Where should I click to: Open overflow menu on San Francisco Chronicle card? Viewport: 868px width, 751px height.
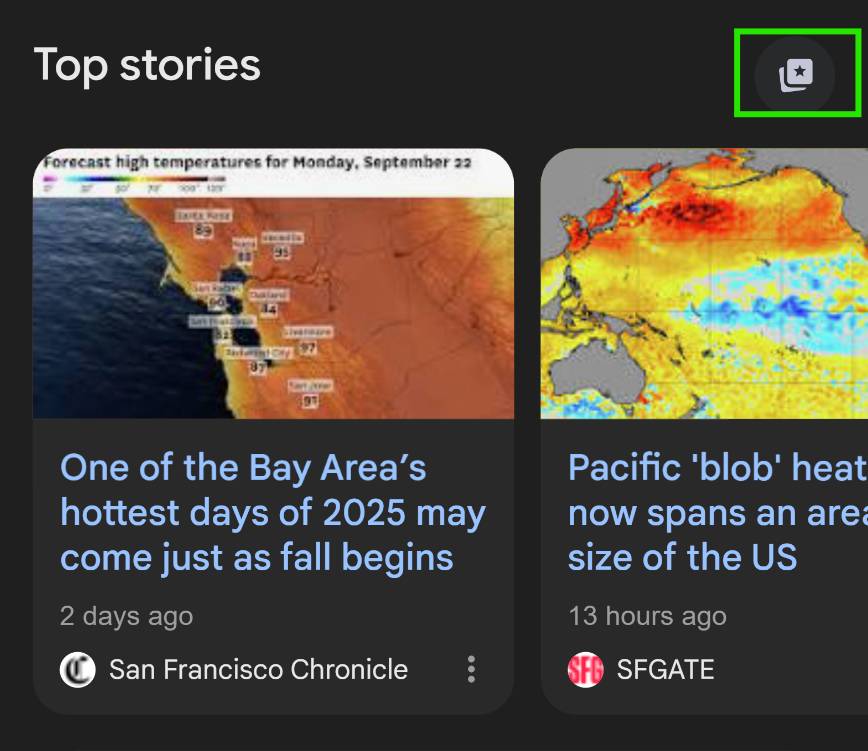[x=471, y=669]
